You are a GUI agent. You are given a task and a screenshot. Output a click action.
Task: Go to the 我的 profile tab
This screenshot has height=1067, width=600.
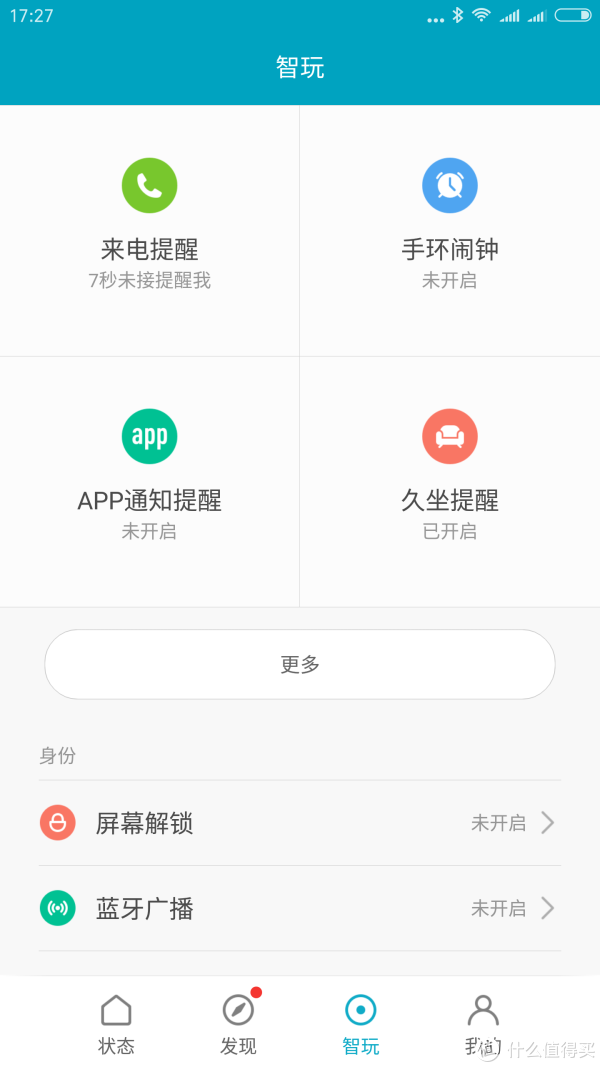[483, 1025]
